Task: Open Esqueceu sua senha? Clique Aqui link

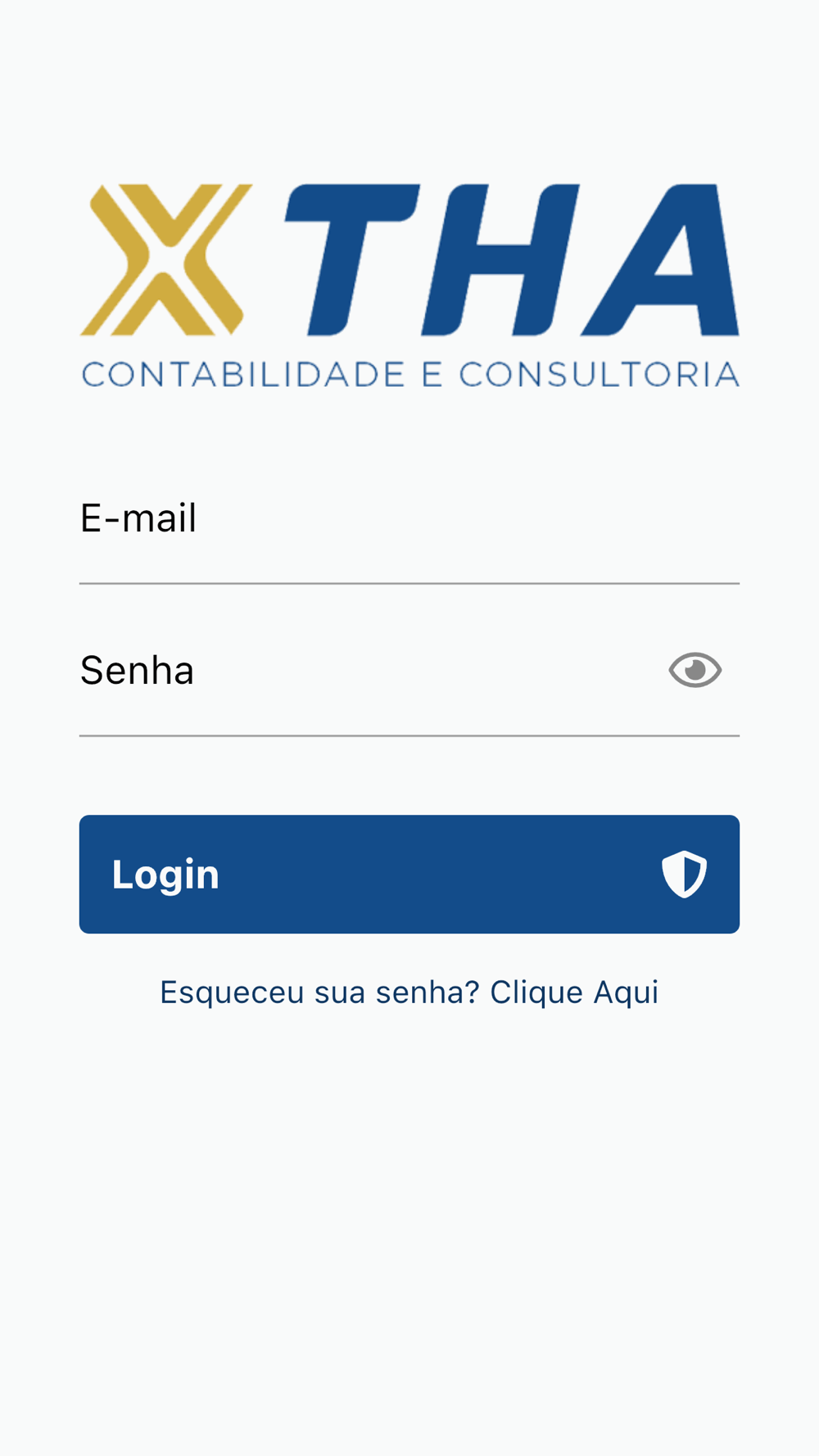Action: [409, 992]
